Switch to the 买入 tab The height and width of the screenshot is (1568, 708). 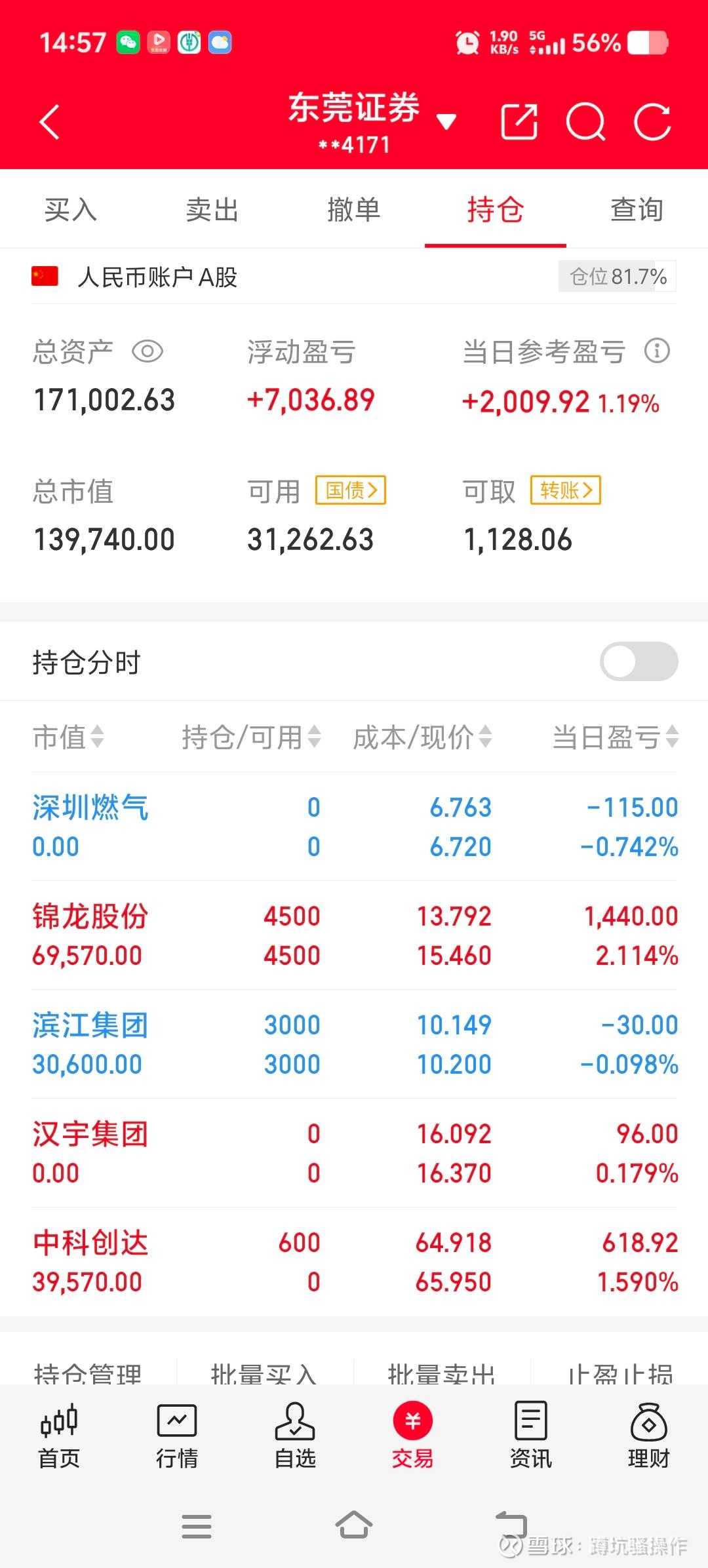click(x=71, y=210)
